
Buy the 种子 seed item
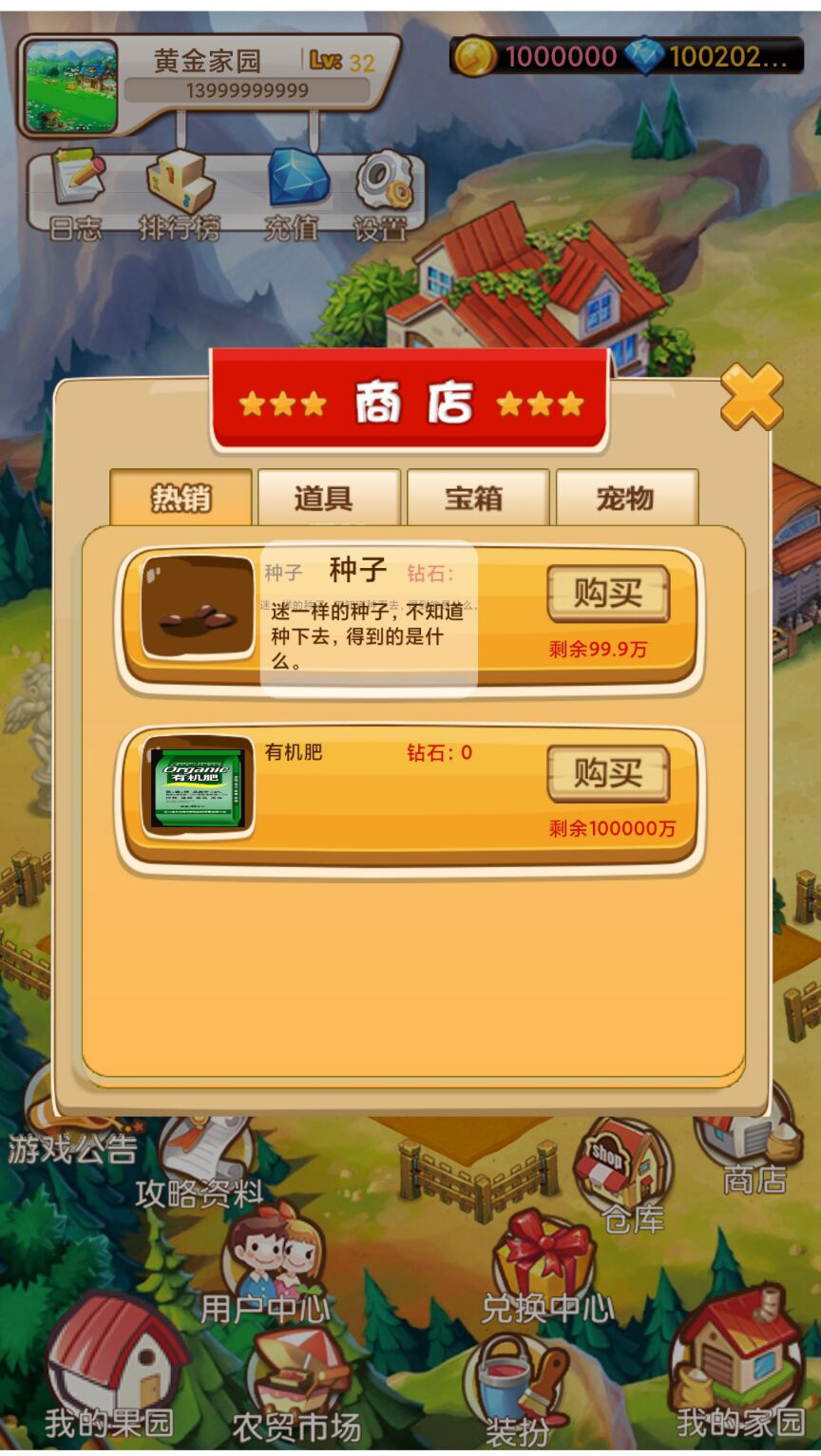pos(608,594)
